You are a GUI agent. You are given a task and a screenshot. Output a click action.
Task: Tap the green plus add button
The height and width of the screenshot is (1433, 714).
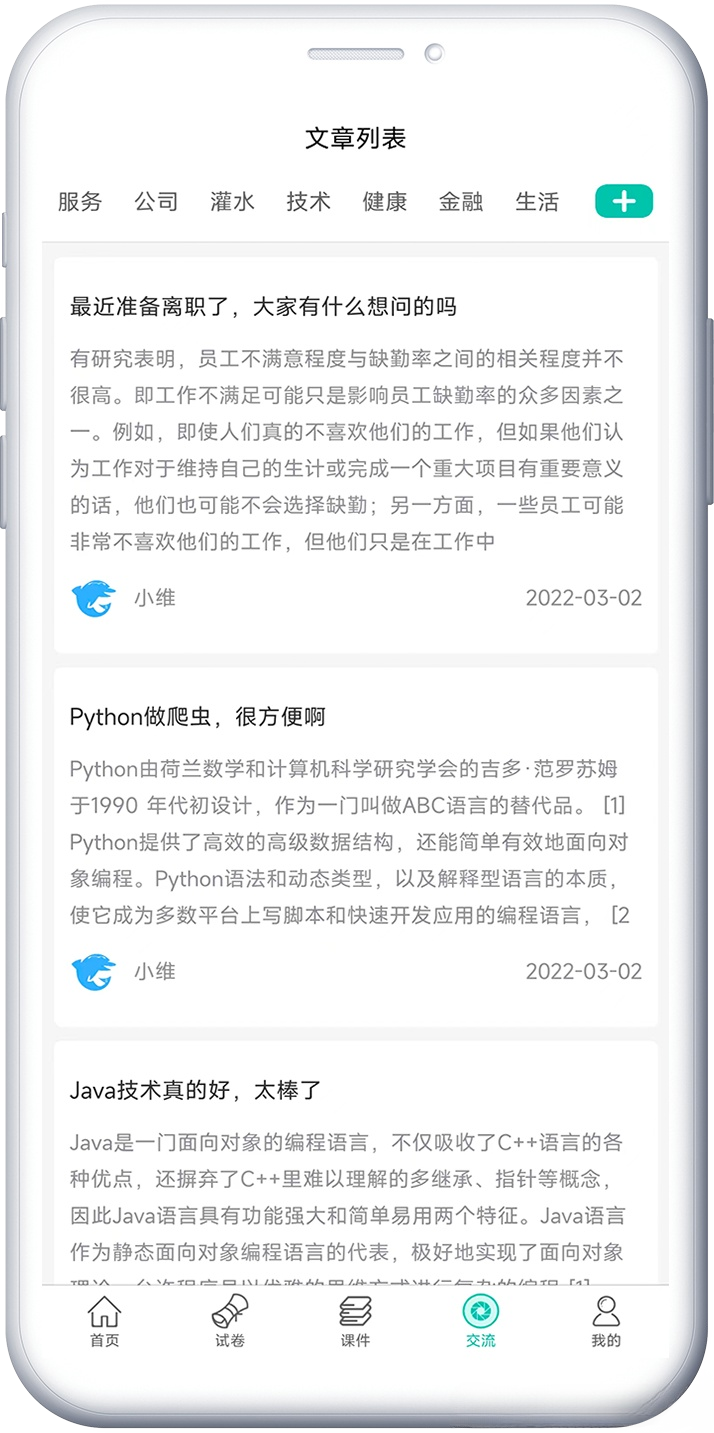(623, 202)
